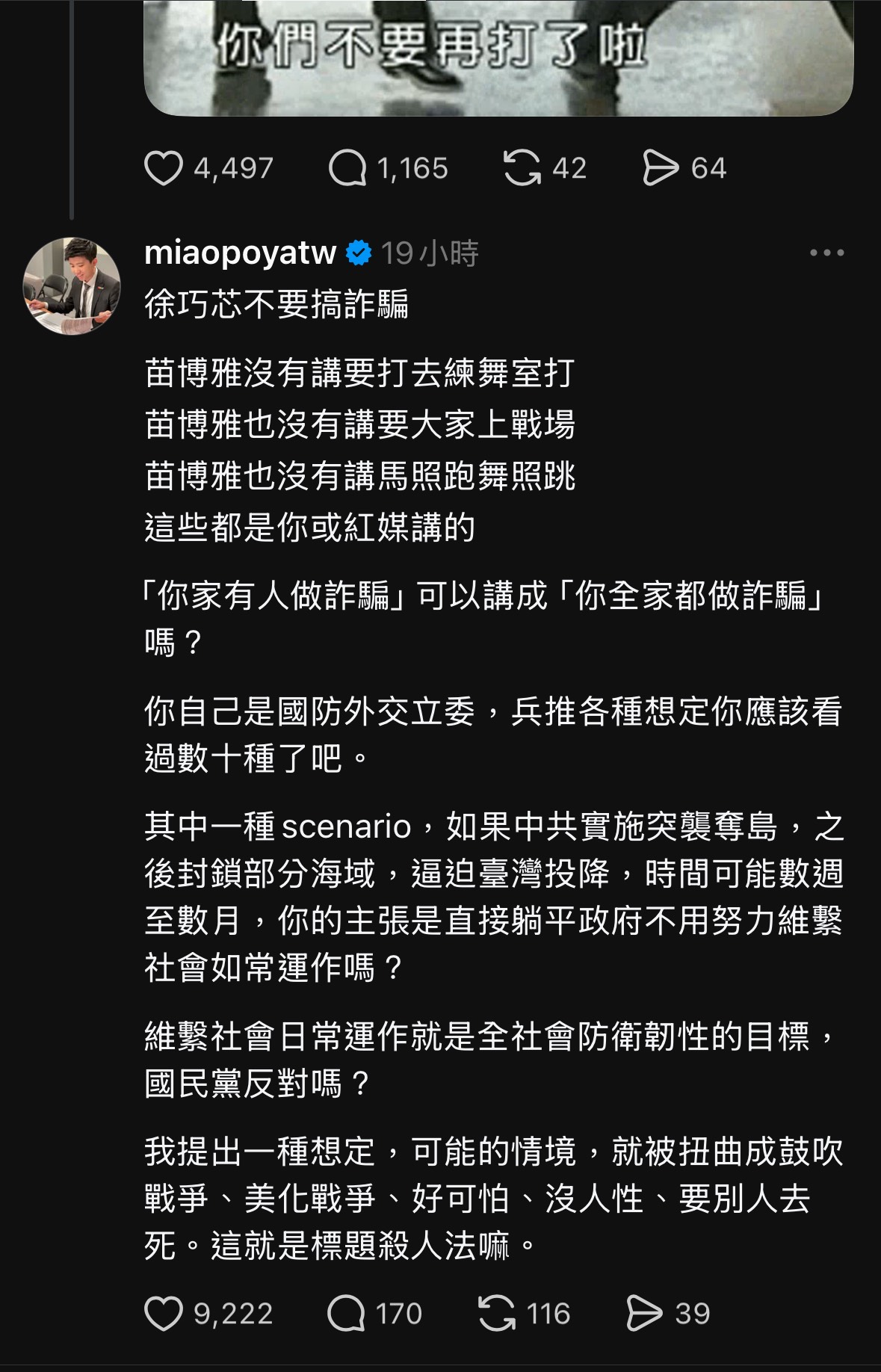881x1372 pixels.
Task: Open miaopoyatw's profile picture
Action: point(72,286)
